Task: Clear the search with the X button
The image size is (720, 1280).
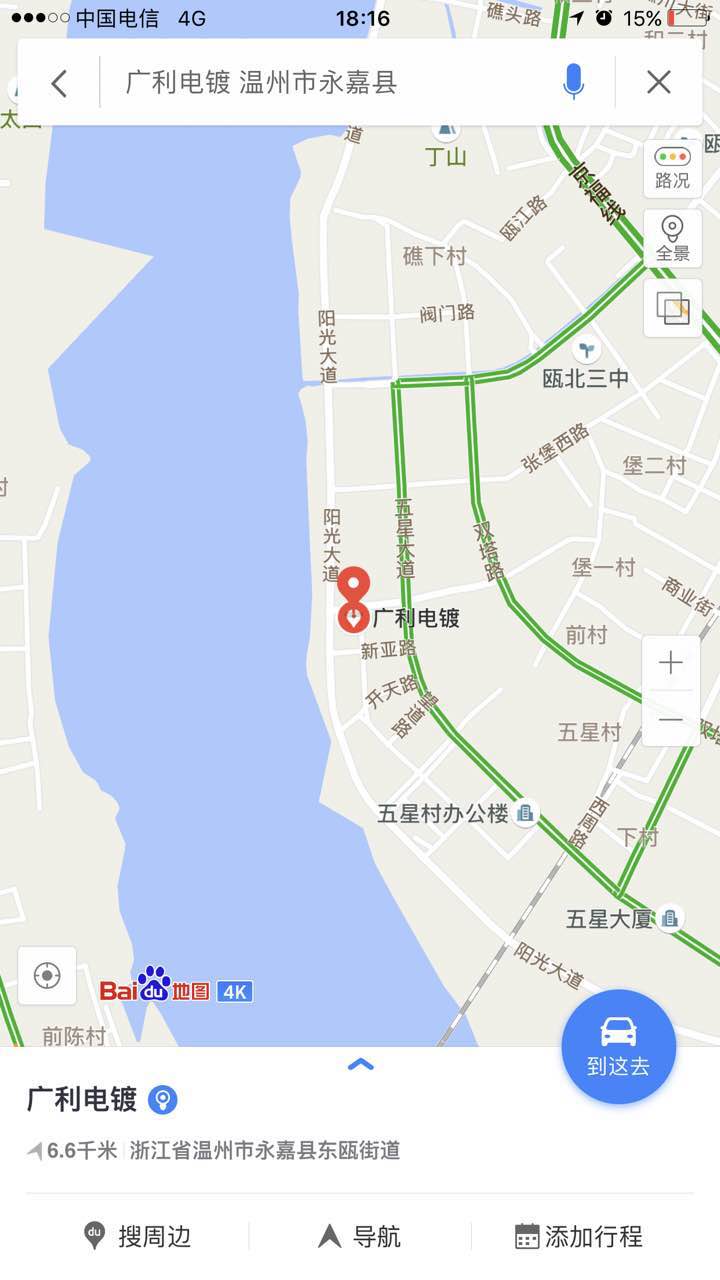Action: pyautogui.click(x=659, y=83)
